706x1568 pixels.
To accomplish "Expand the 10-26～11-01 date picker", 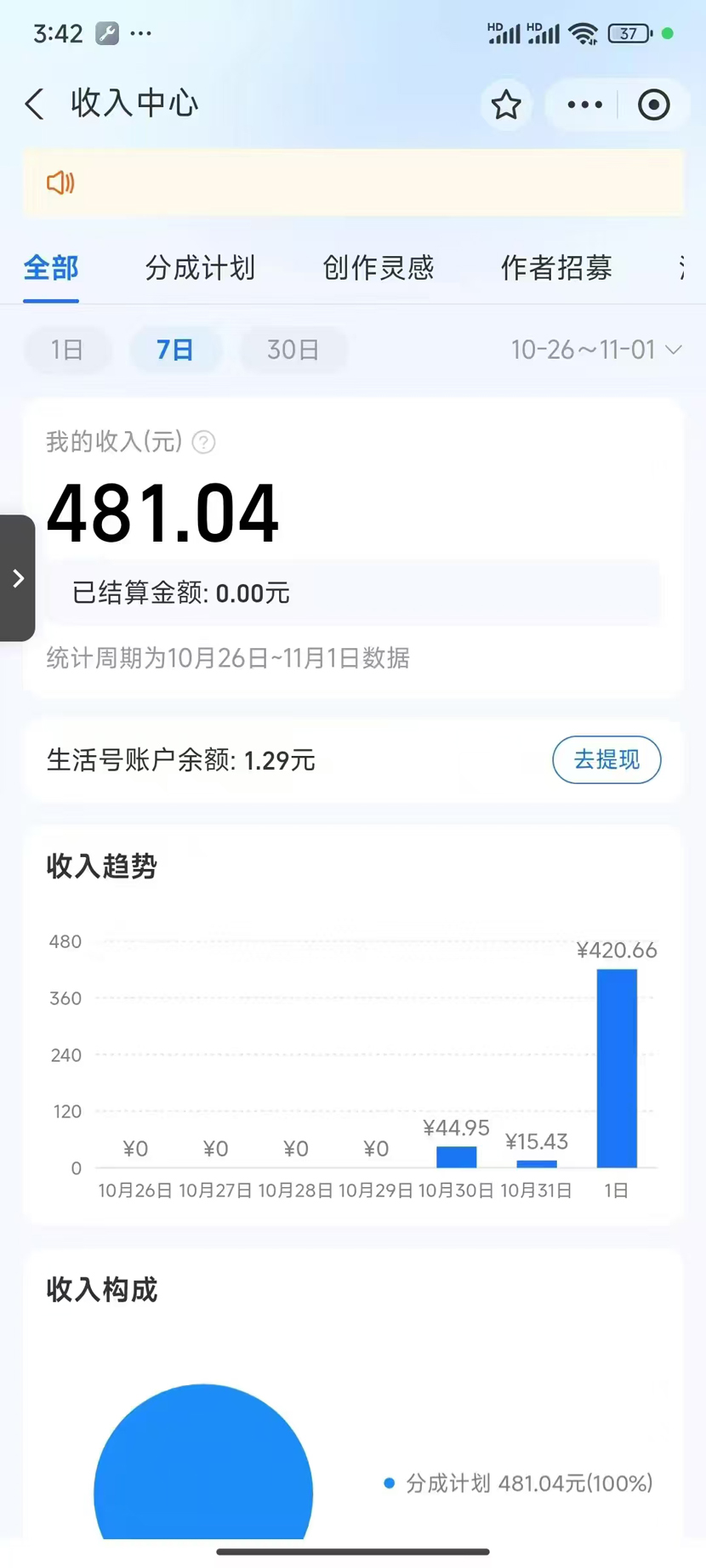I will pyautogui.click(x=596, y=349).
